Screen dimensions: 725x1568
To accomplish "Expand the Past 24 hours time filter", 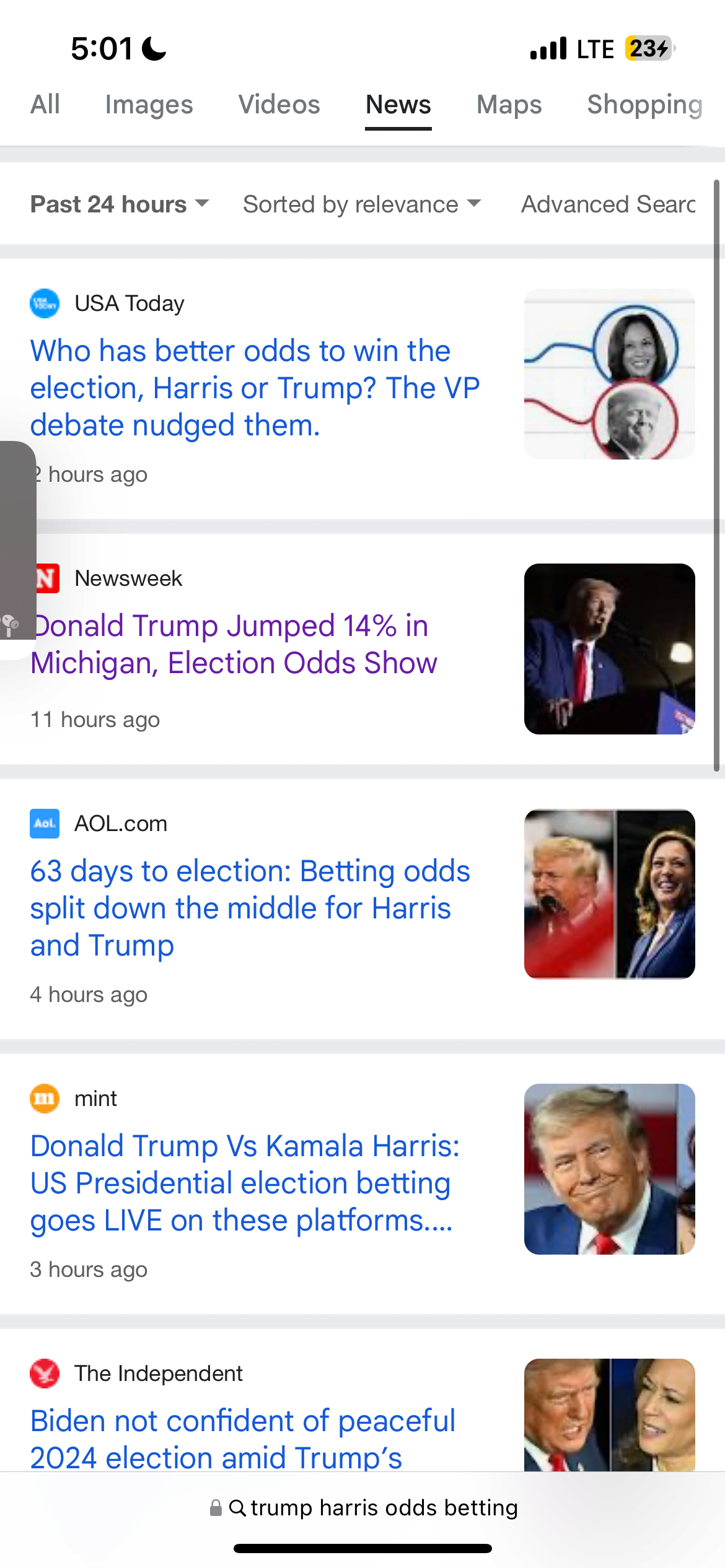I will 120,204.
